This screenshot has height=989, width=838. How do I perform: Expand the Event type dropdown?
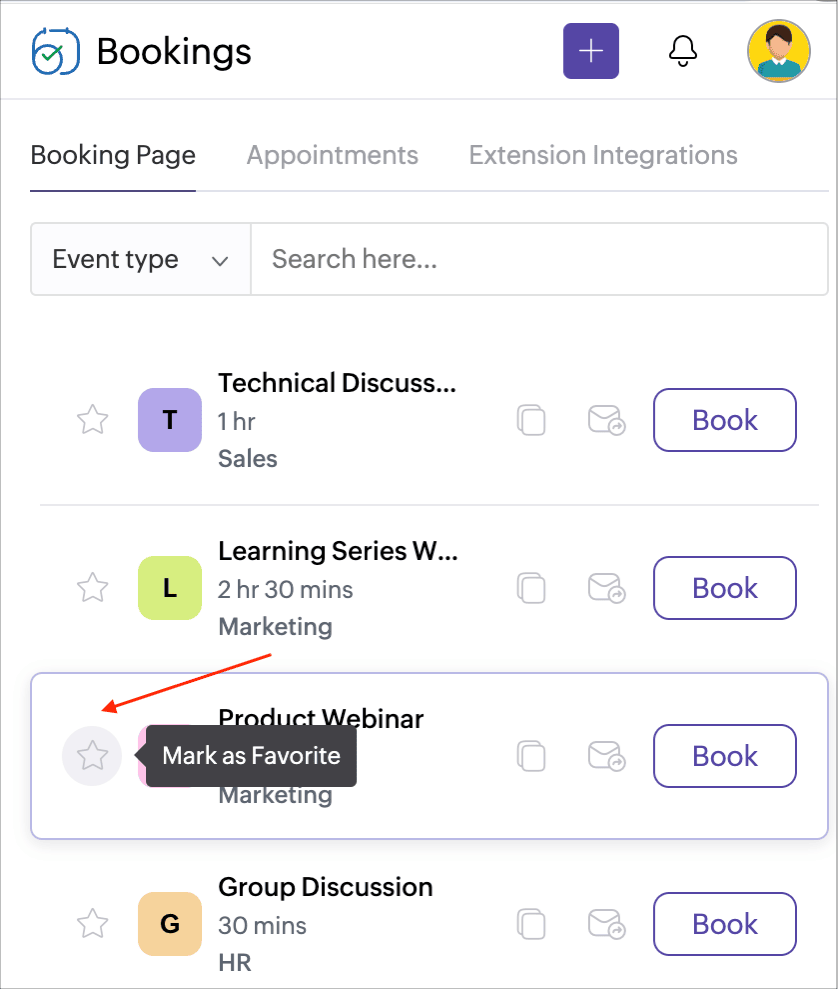pyautogui.click(x=140, y=260)
